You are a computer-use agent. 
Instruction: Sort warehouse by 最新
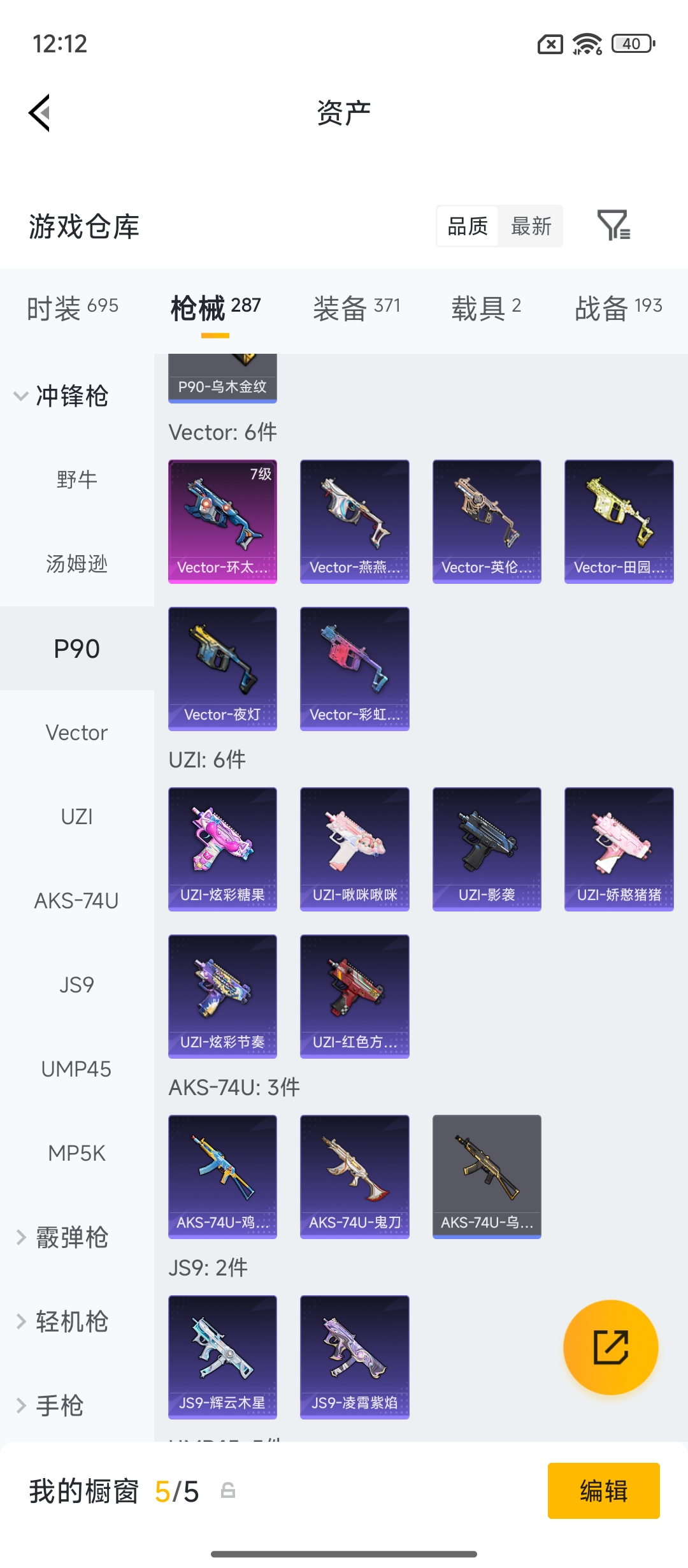(531, 226)
